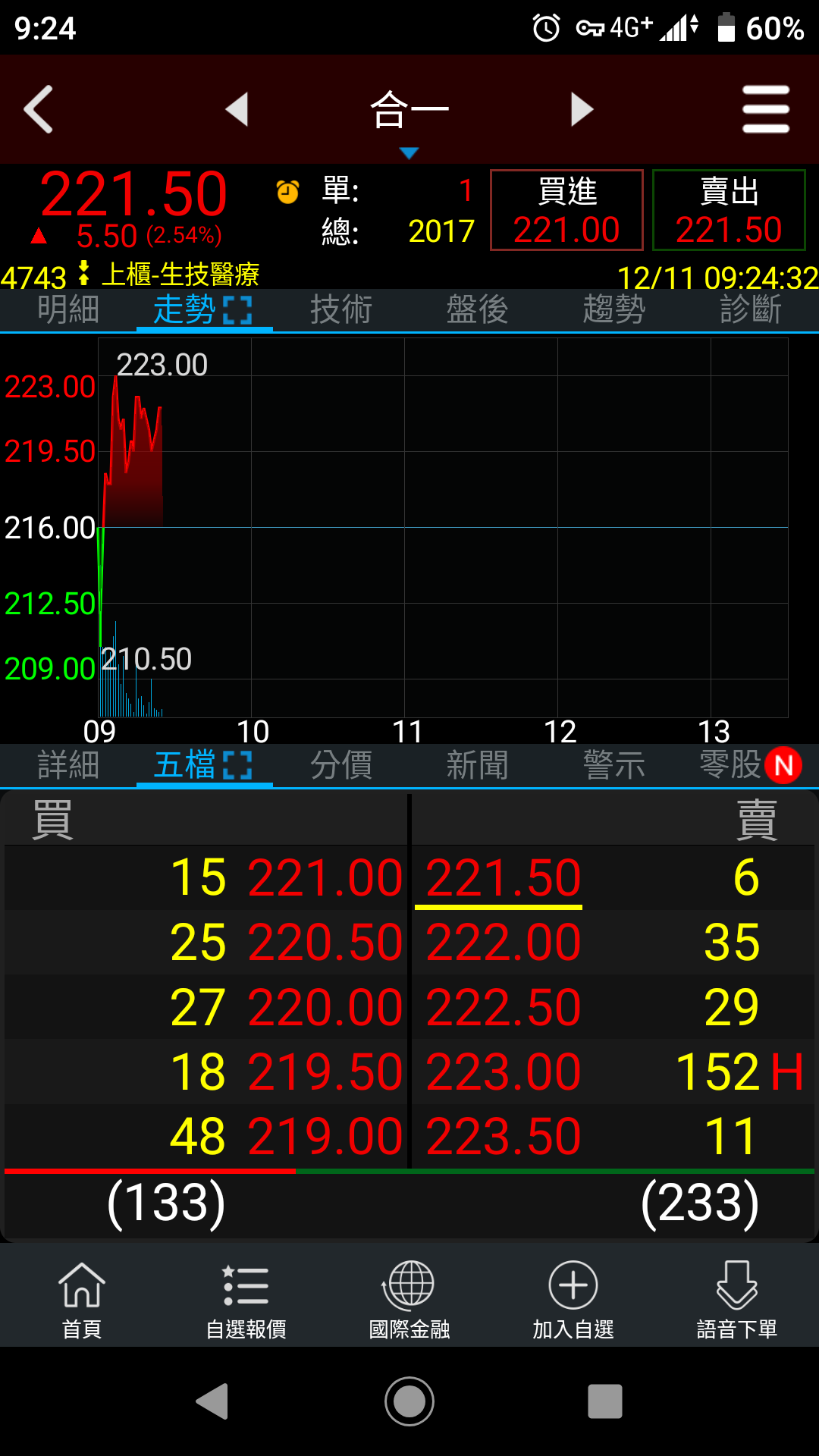Open the 診斷 tab
This screenshot has height=1456, width=819.
click(x=750, y=310)
